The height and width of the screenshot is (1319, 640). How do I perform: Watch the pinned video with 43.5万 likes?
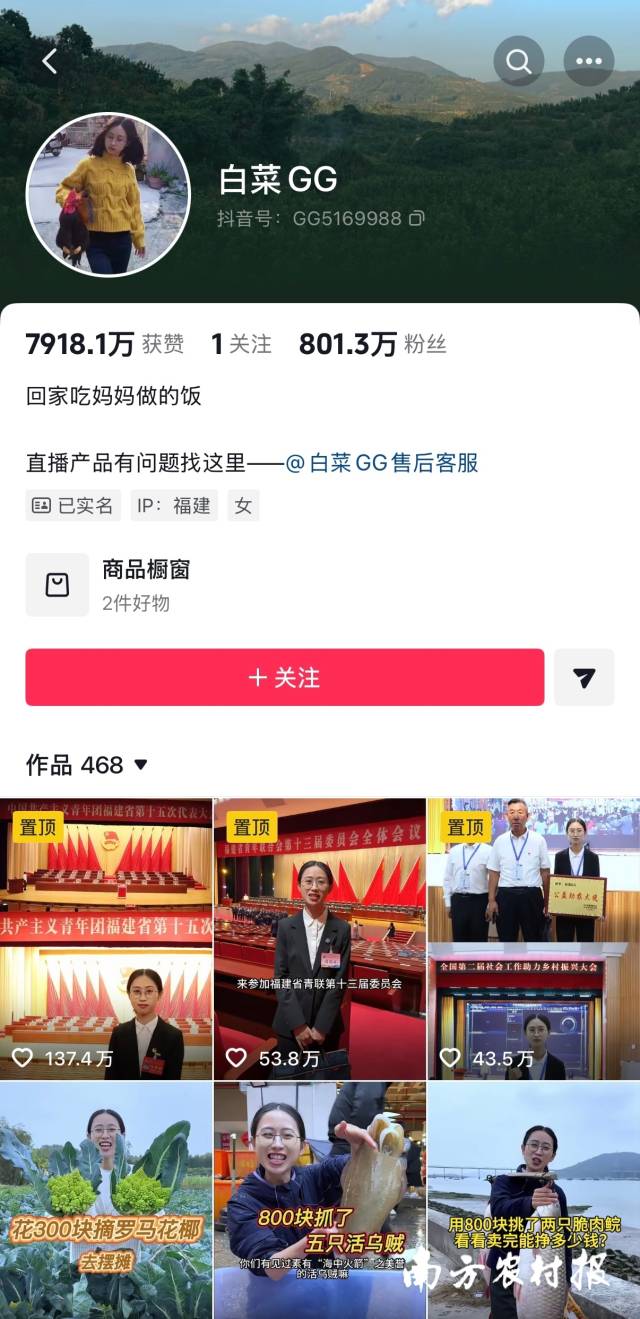coord(533,938)
